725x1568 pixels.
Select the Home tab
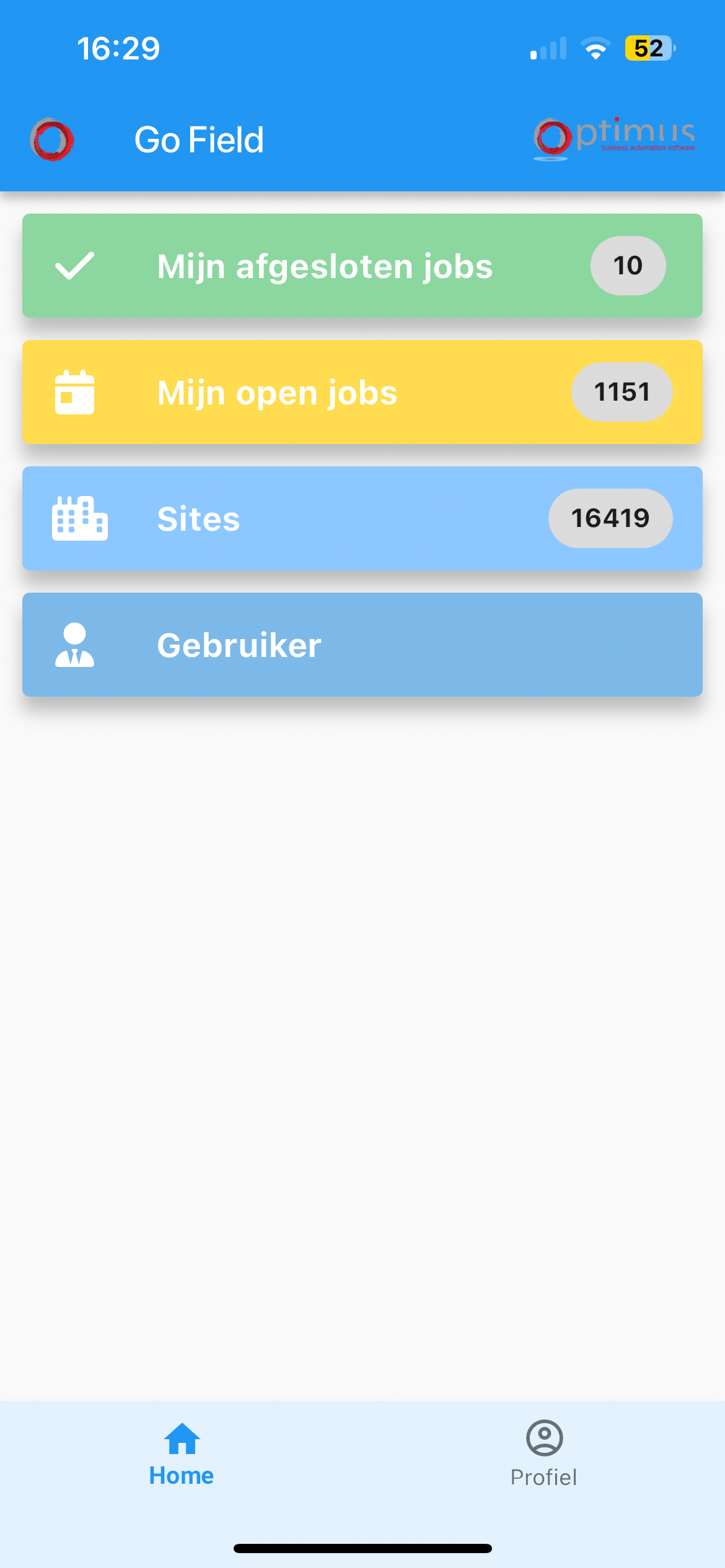(x=182, y=1453)
